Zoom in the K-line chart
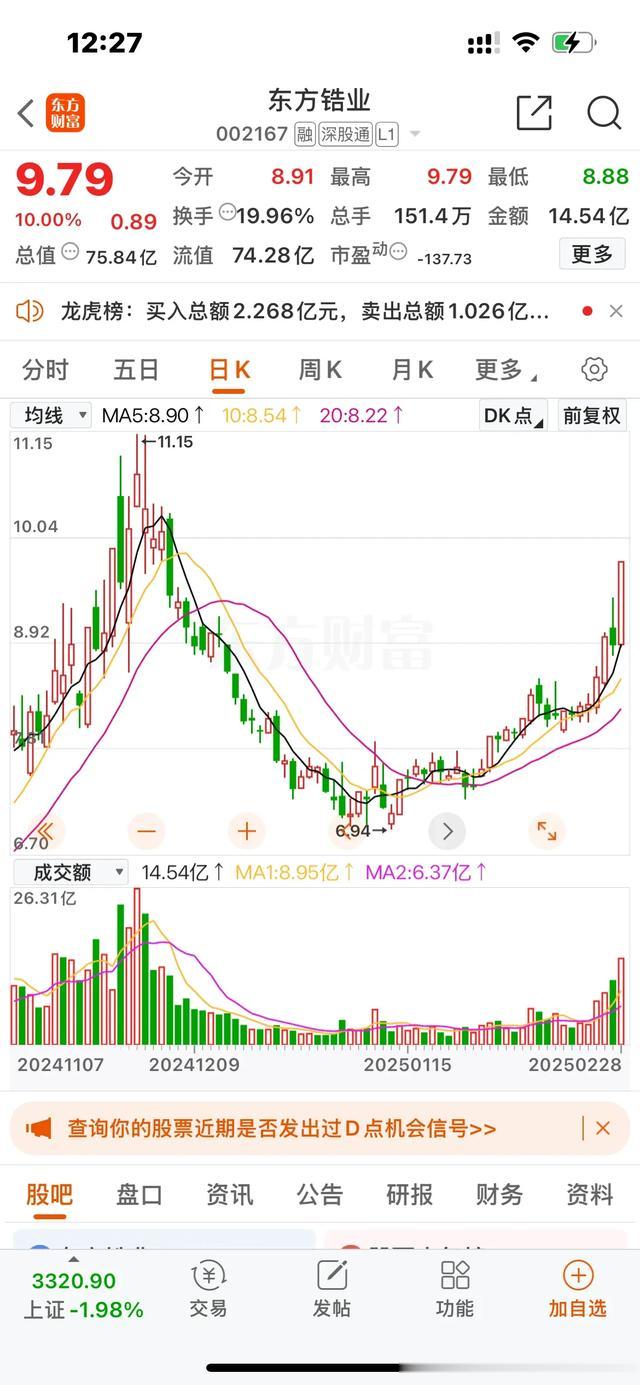Screen dimensions: 640x1385 click(247, 830)
